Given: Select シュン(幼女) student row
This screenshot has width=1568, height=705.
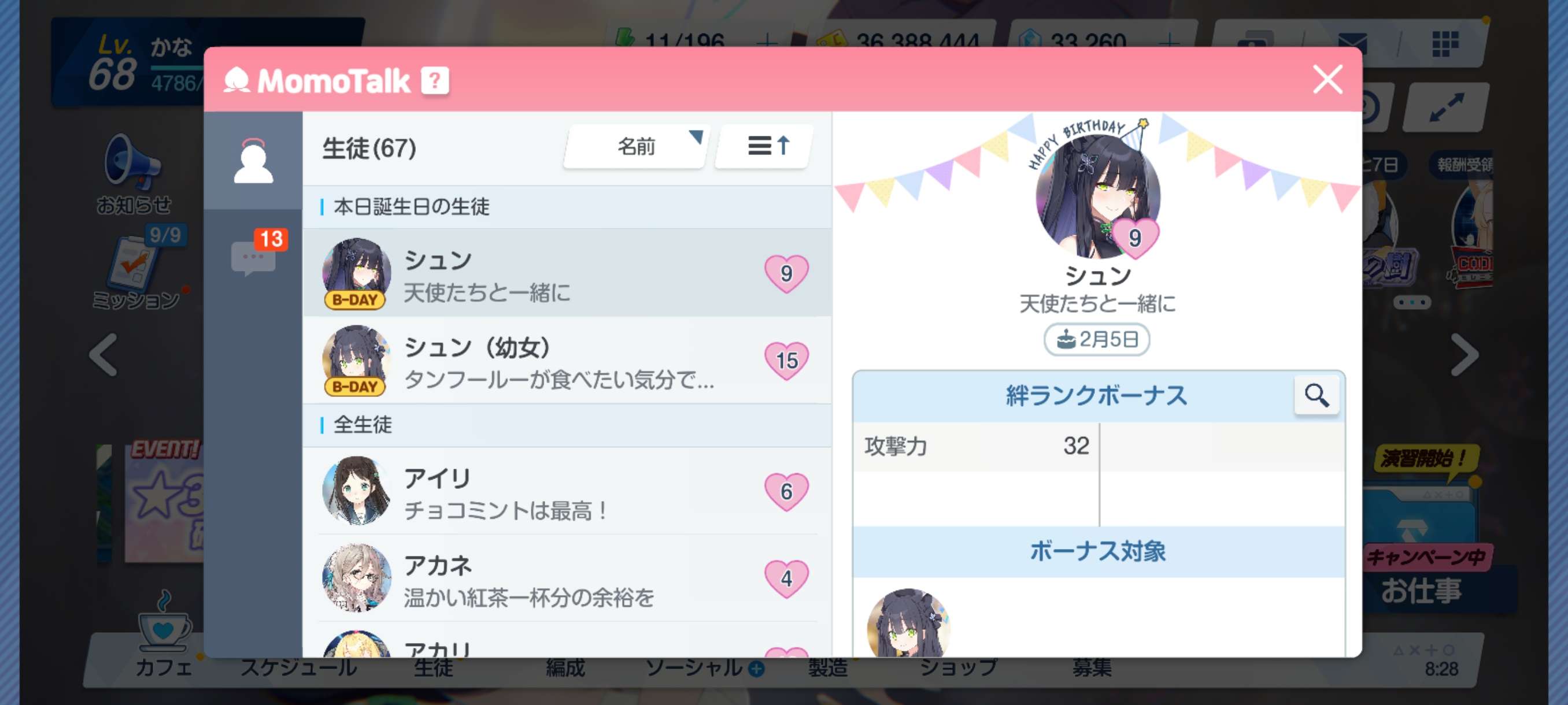Looking at the screenshot, I should 566,361.
